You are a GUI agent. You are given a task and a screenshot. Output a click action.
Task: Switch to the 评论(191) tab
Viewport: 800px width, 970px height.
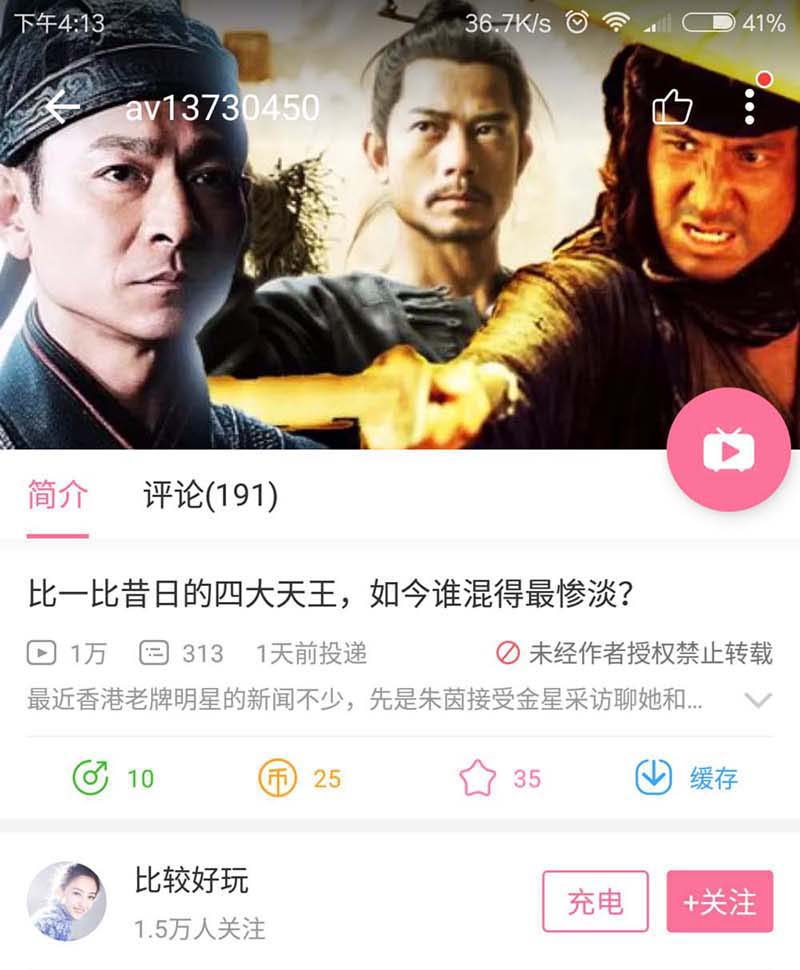click(210, 495)
